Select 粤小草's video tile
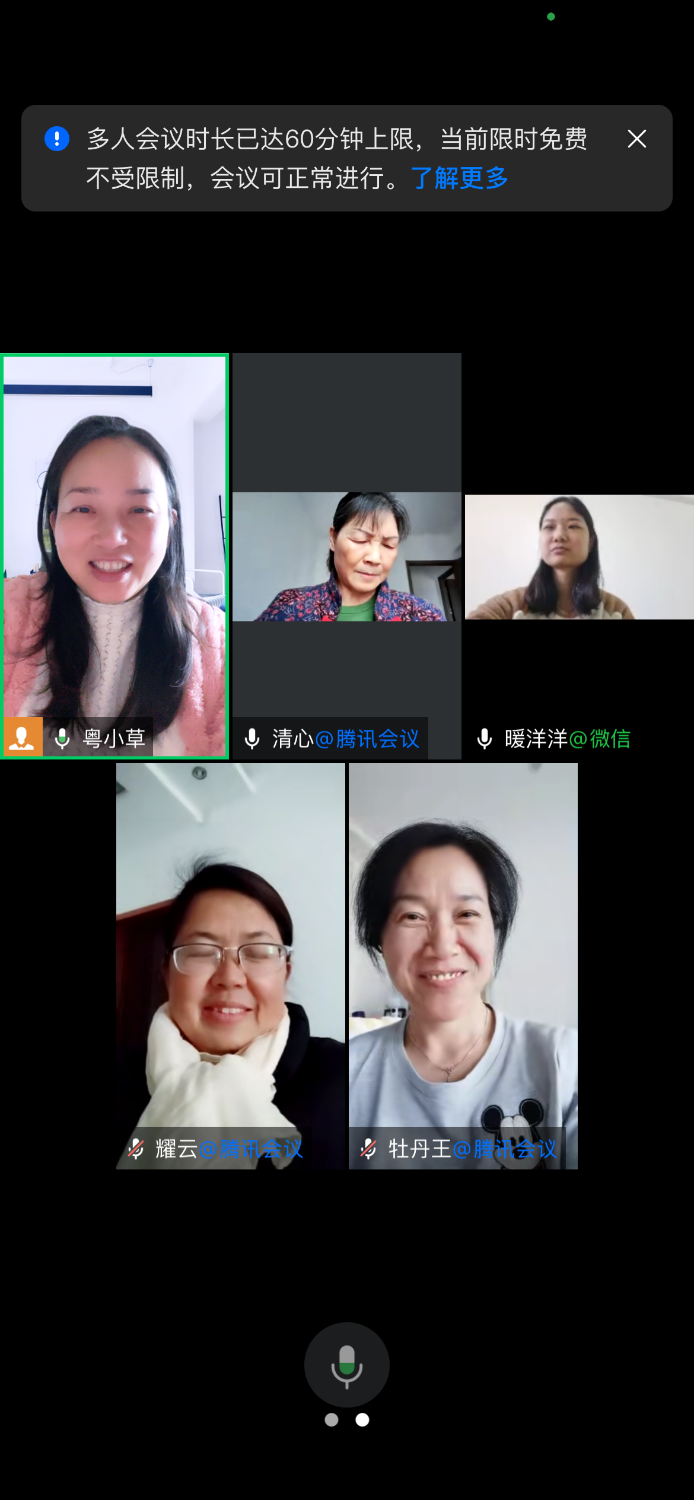 pyautogui.click(x=115, y=555)
